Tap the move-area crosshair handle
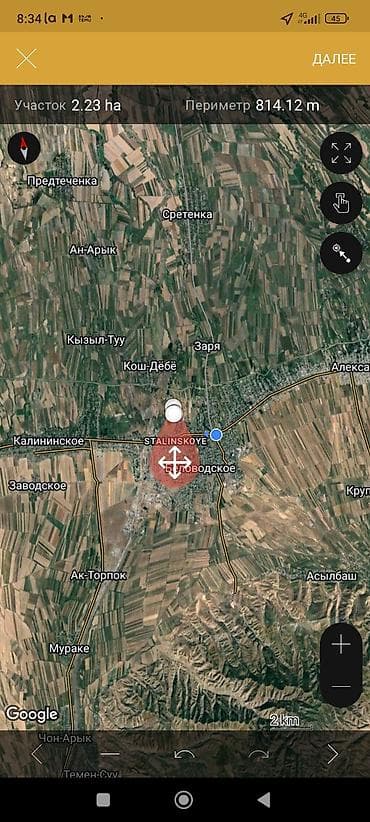370x822 pixels. click(175, 462)
